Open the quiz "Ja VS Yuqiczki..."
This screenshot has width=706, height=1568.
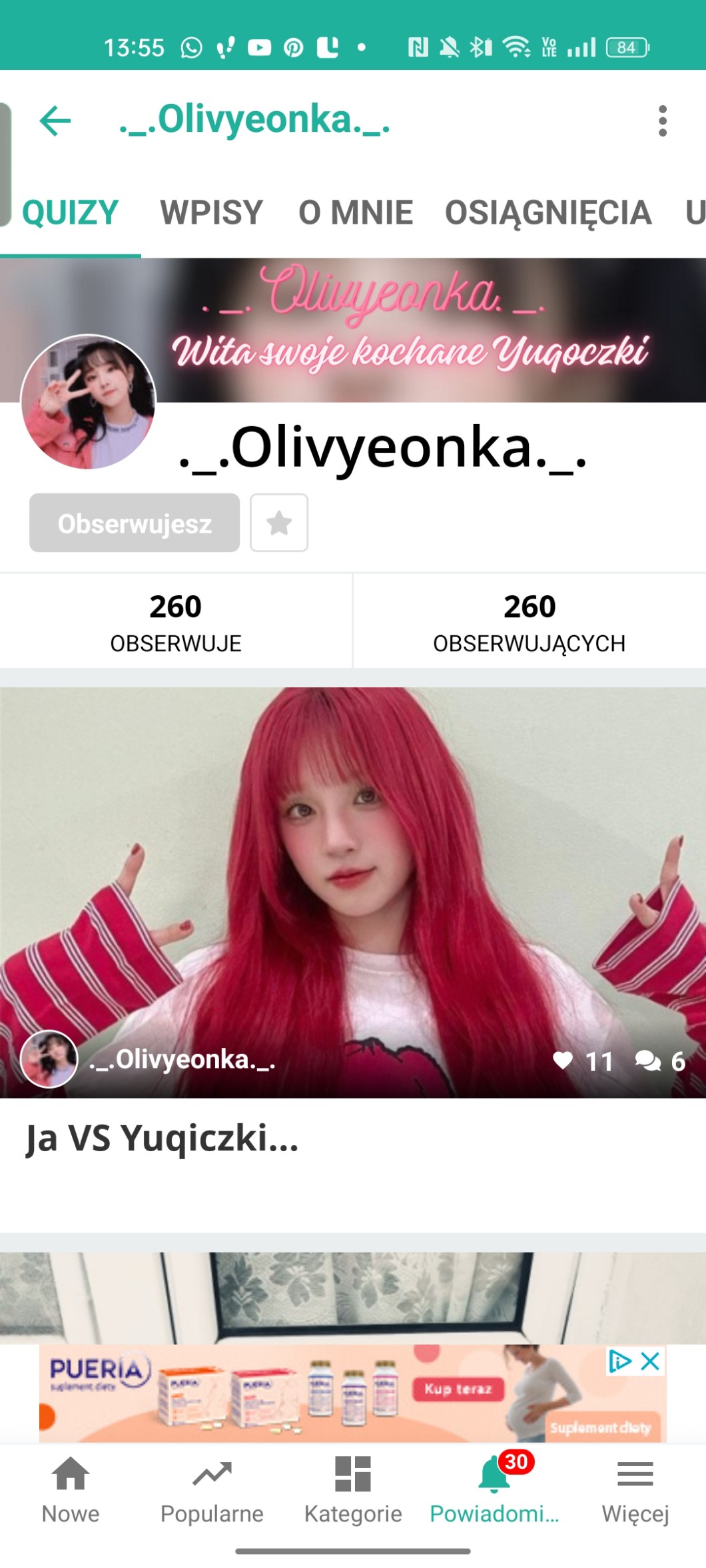pos(162,1137)
